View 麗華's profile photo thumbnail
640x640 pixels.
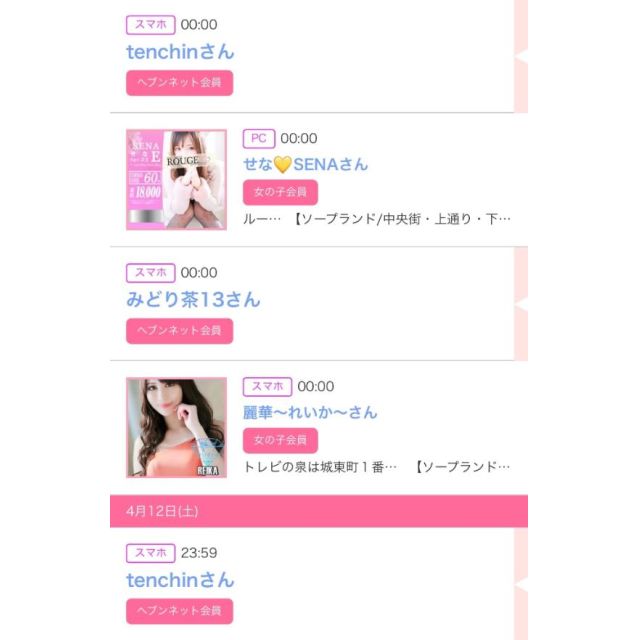[176, 427]
